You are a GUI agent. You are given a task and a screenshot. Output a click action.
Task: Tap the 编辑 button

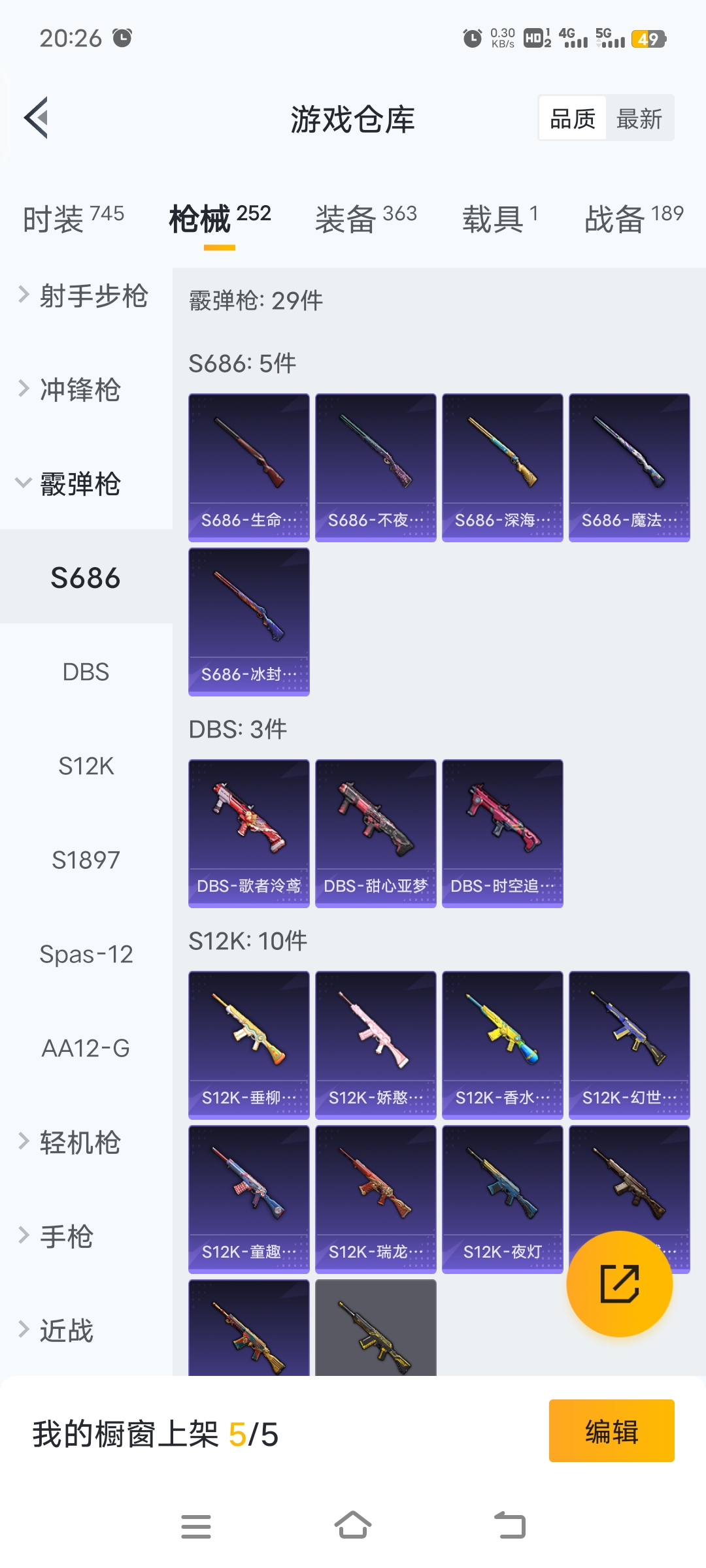tap(611, 1431)
